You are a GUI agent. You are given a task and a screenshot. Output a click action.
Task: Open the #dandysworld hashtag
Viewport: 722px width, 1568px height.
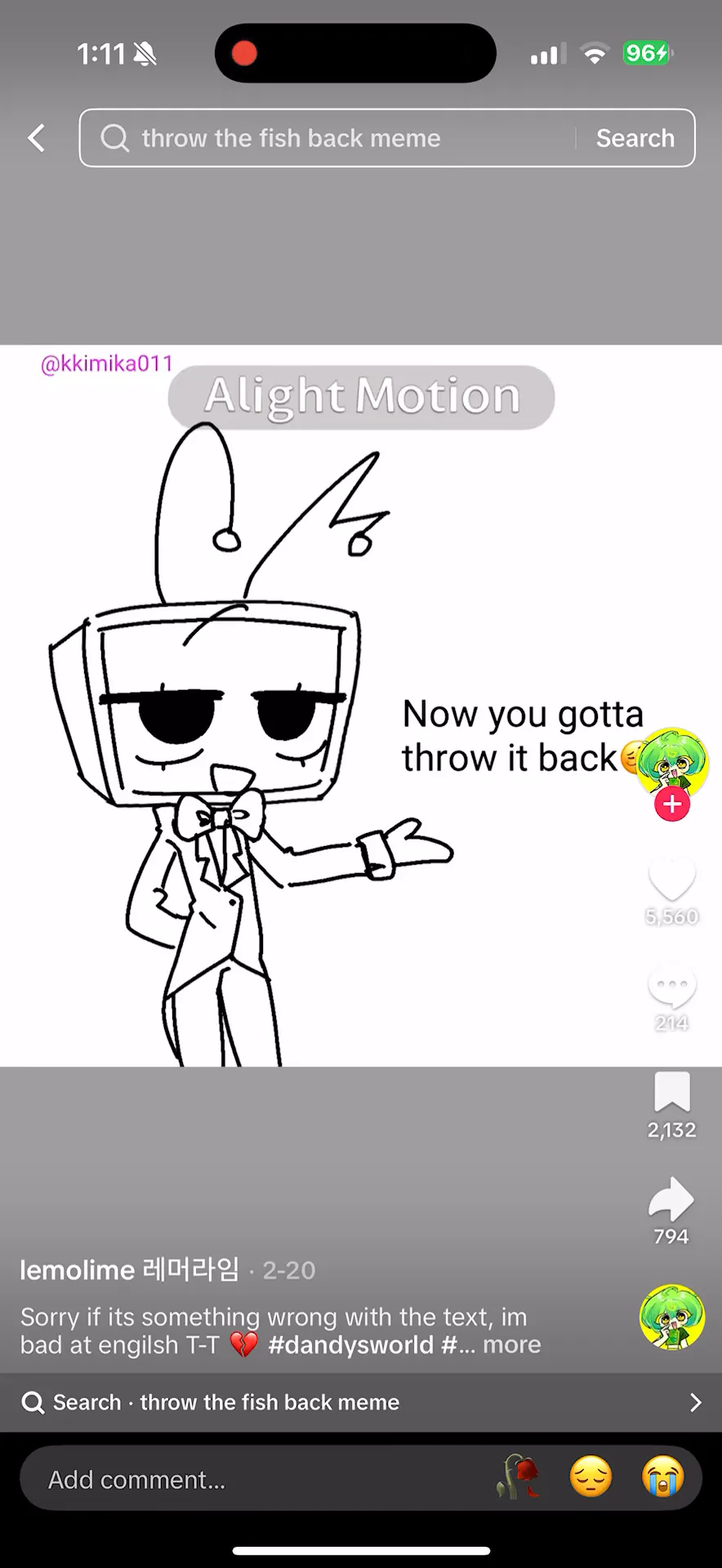(x=351, y=1344)
